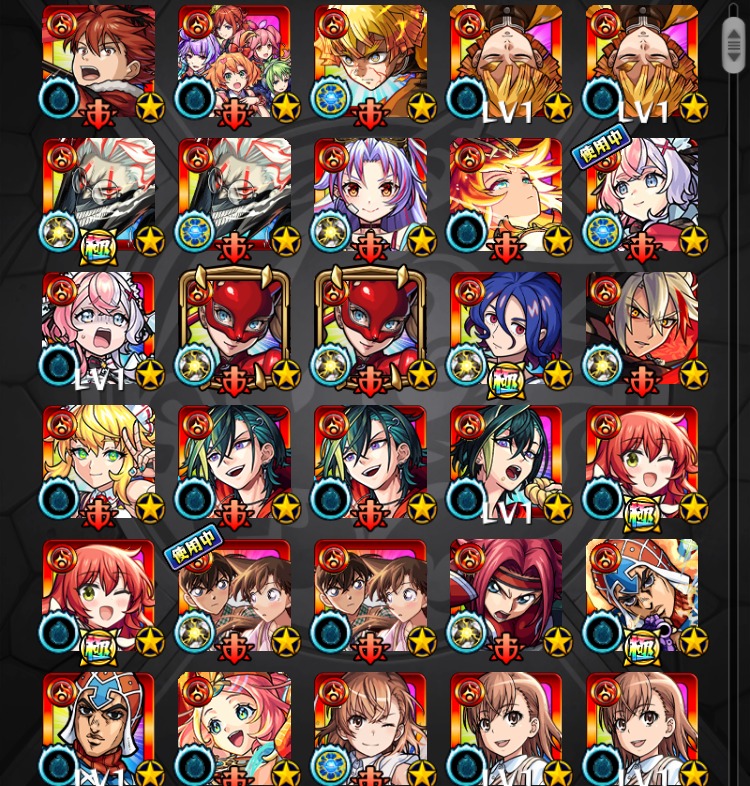Select the cowboy-hat character with 極 badge
The width and height of the screenshot is (750, 786).
(642, 596)
